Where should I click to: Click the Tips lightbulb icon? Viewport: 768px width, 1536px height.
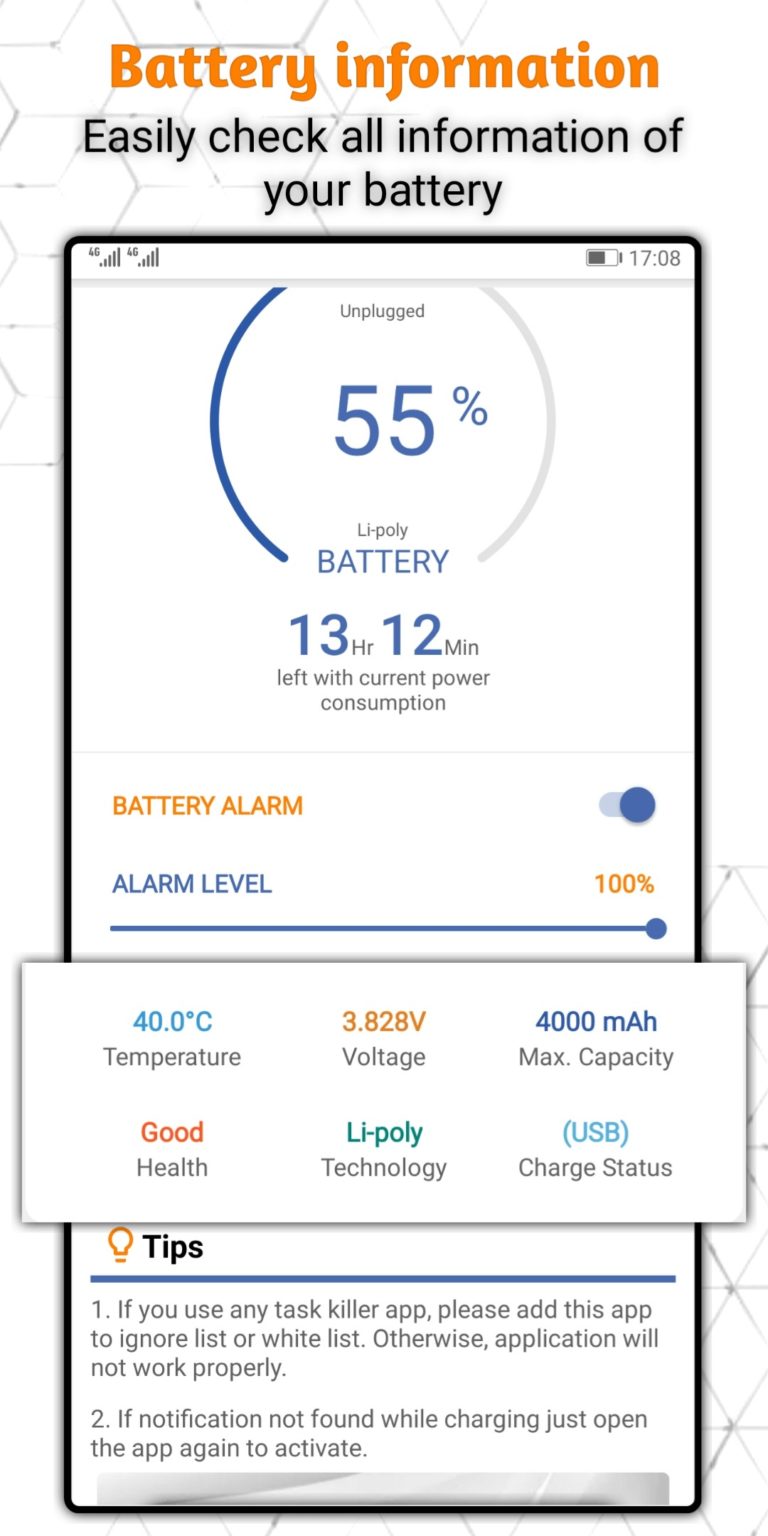point(122,1245)
